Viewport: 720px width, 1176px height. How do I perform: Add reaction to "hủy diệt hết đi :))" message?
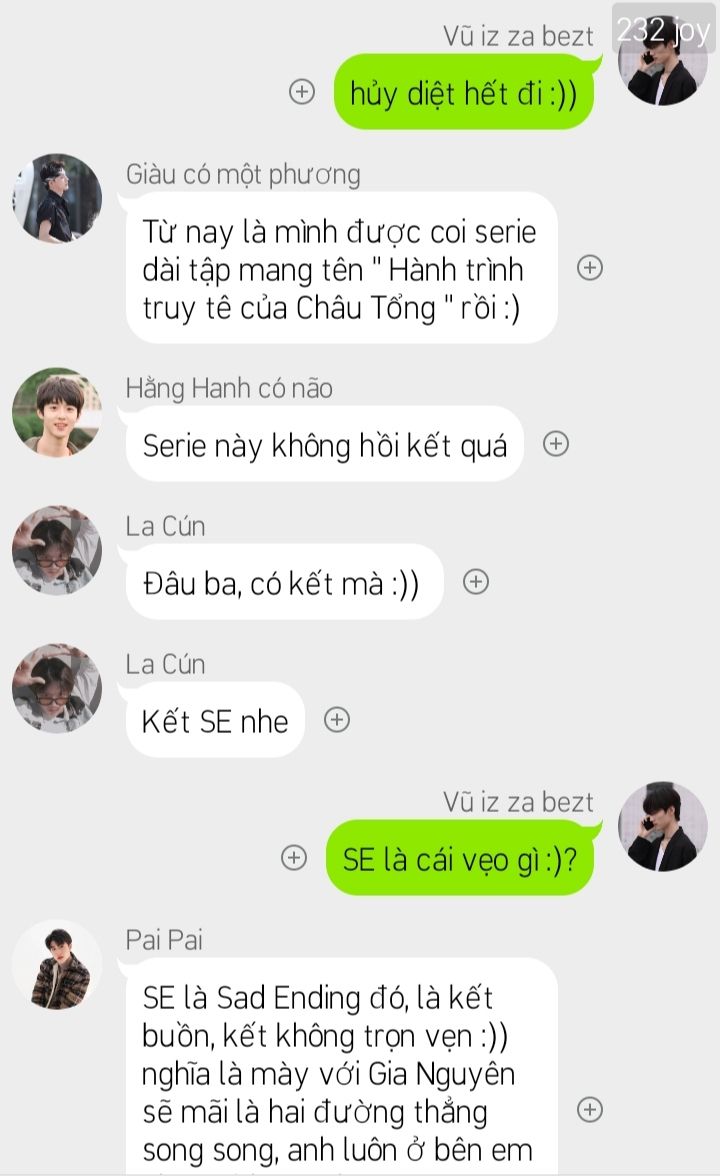tap(302, 91)
